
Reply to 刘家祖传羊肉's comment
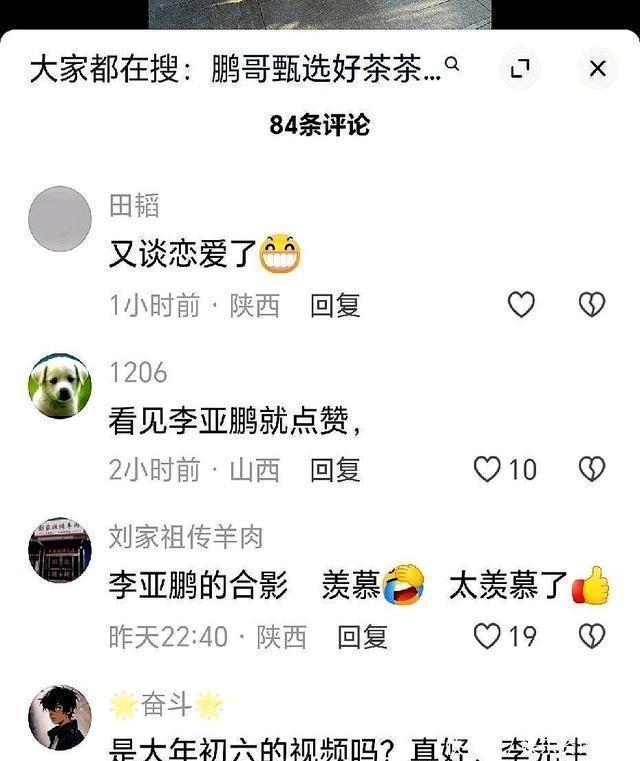coord(362,637)
